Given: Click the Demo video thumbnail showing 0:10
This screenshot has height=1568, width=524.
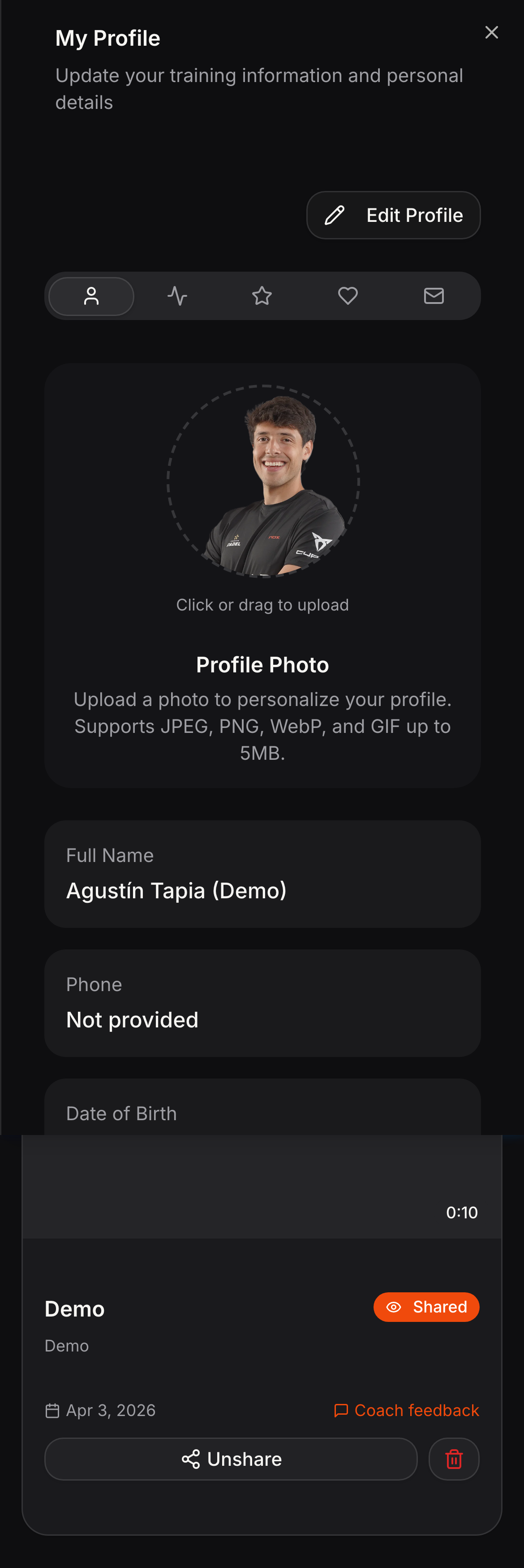Looking at the screenshot, I should [262, 1187].
